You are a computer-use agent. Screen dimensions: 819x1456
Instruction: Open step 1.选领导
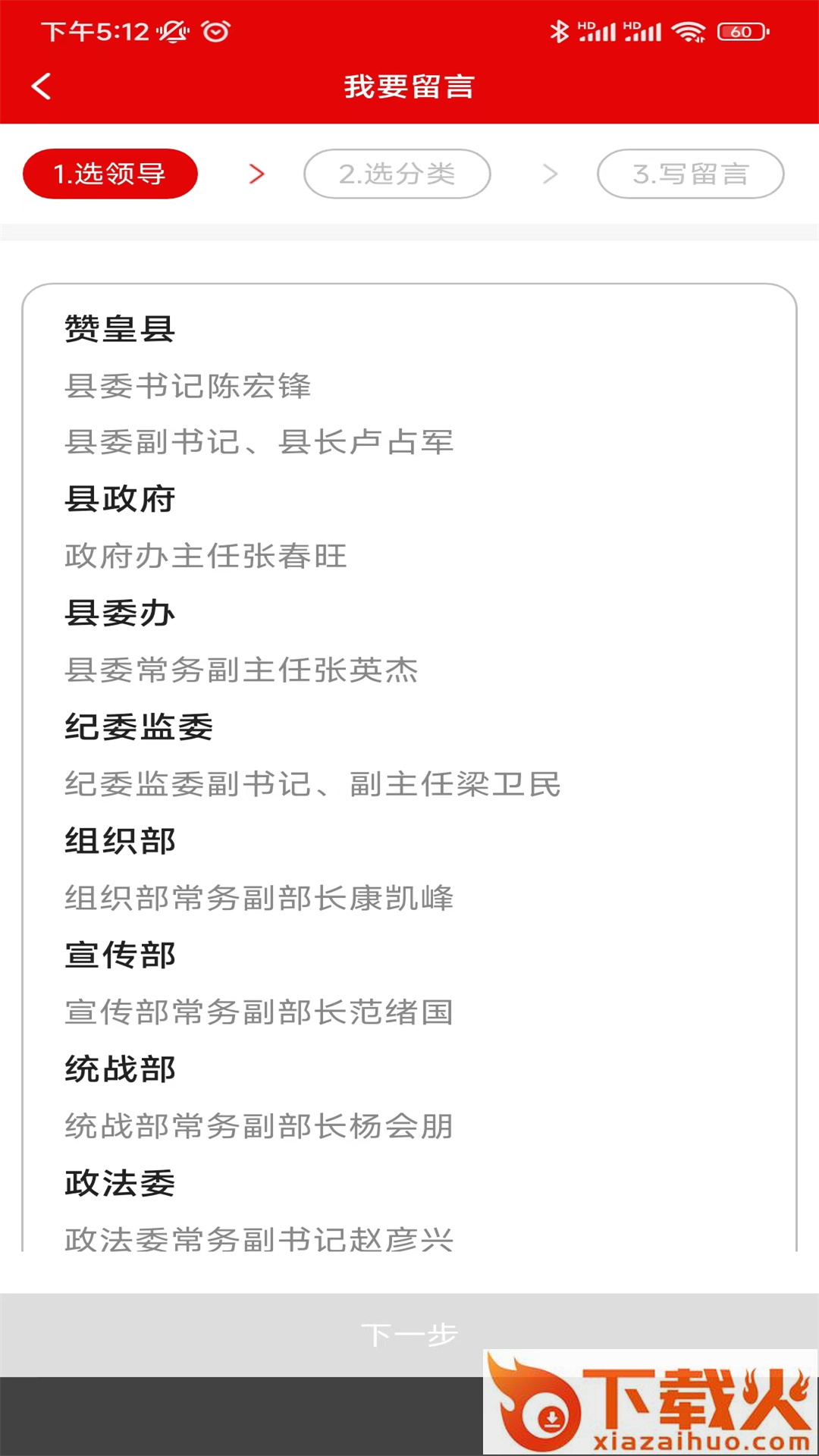(x=110, y=174)
